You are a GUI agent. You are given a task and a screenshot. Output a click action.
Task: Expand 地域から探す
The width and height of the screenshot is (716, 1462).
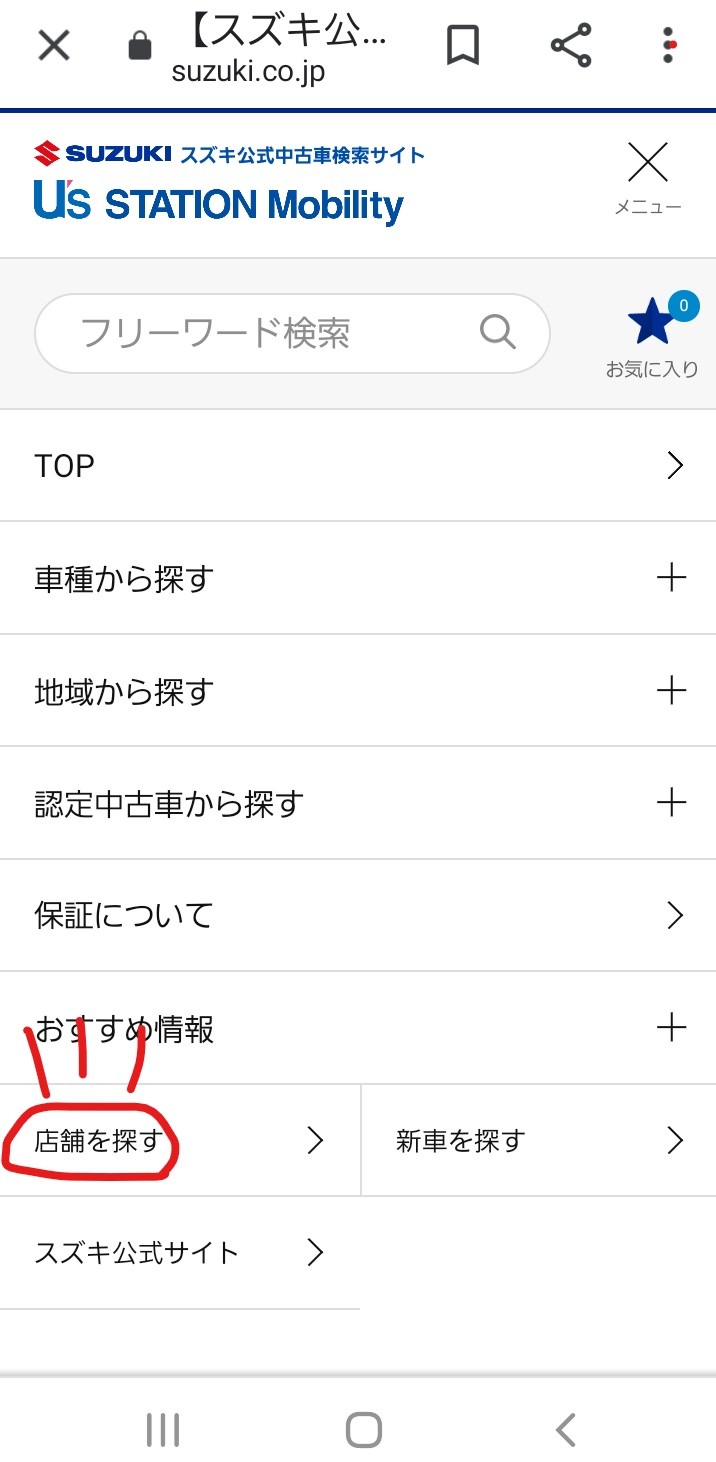[358, 691]
